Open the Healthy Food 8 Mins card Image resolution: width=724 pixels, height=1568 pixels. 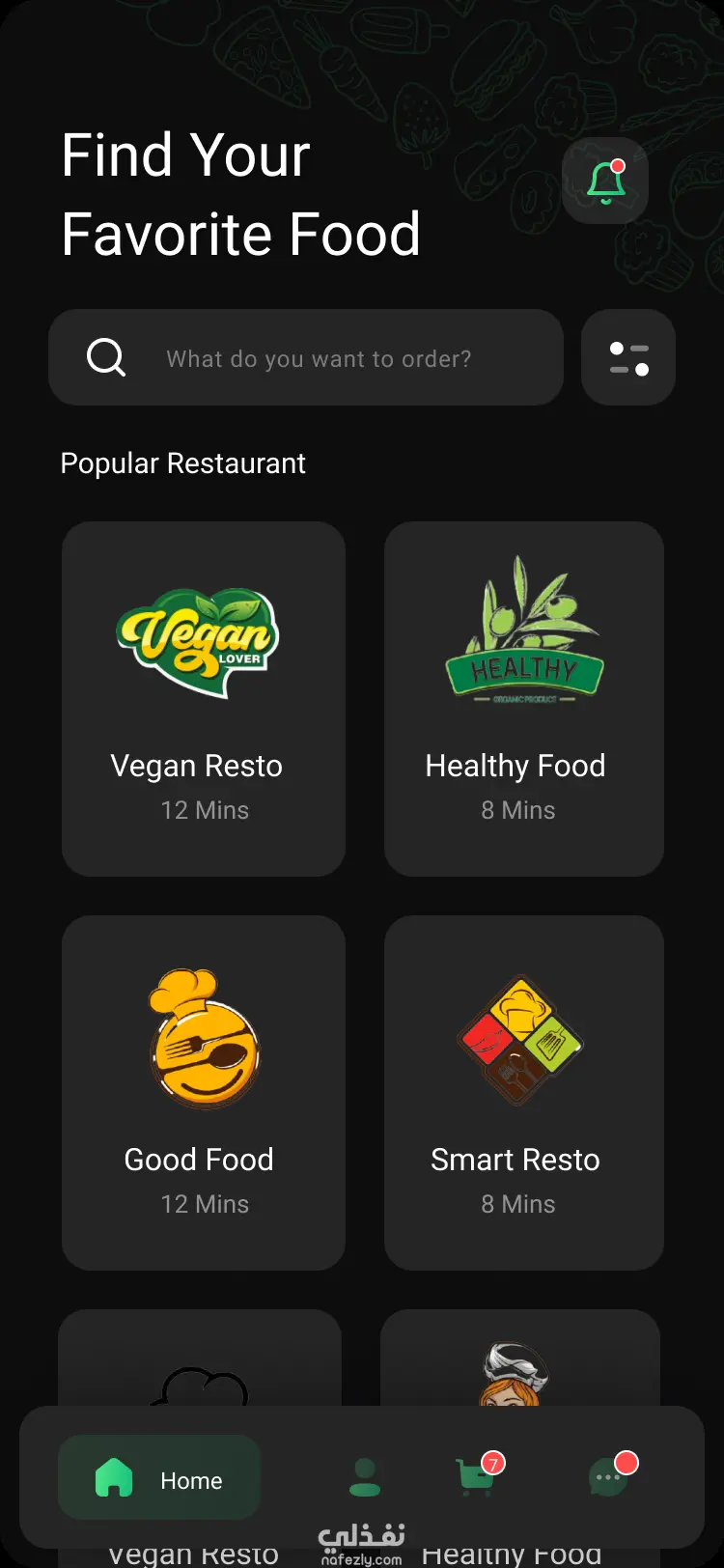click(524, 699)
